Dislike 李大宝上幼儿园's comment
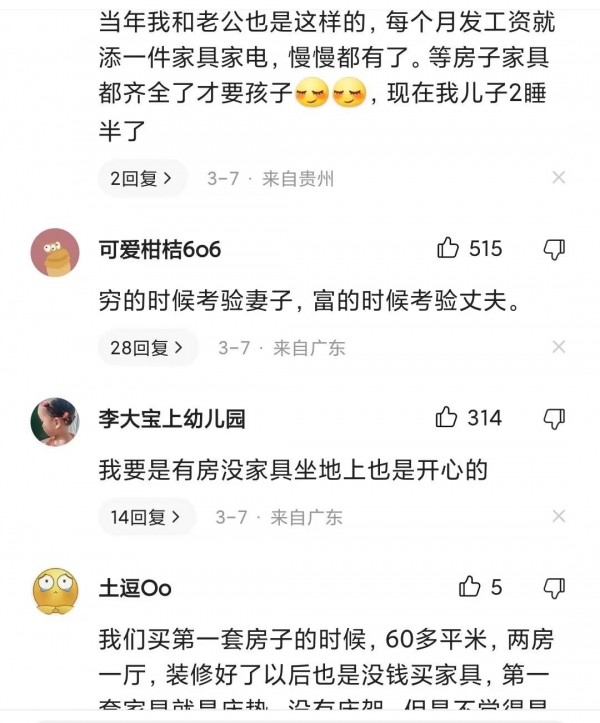The height and width of the screenshot is (723, 600). click(553, 418)
